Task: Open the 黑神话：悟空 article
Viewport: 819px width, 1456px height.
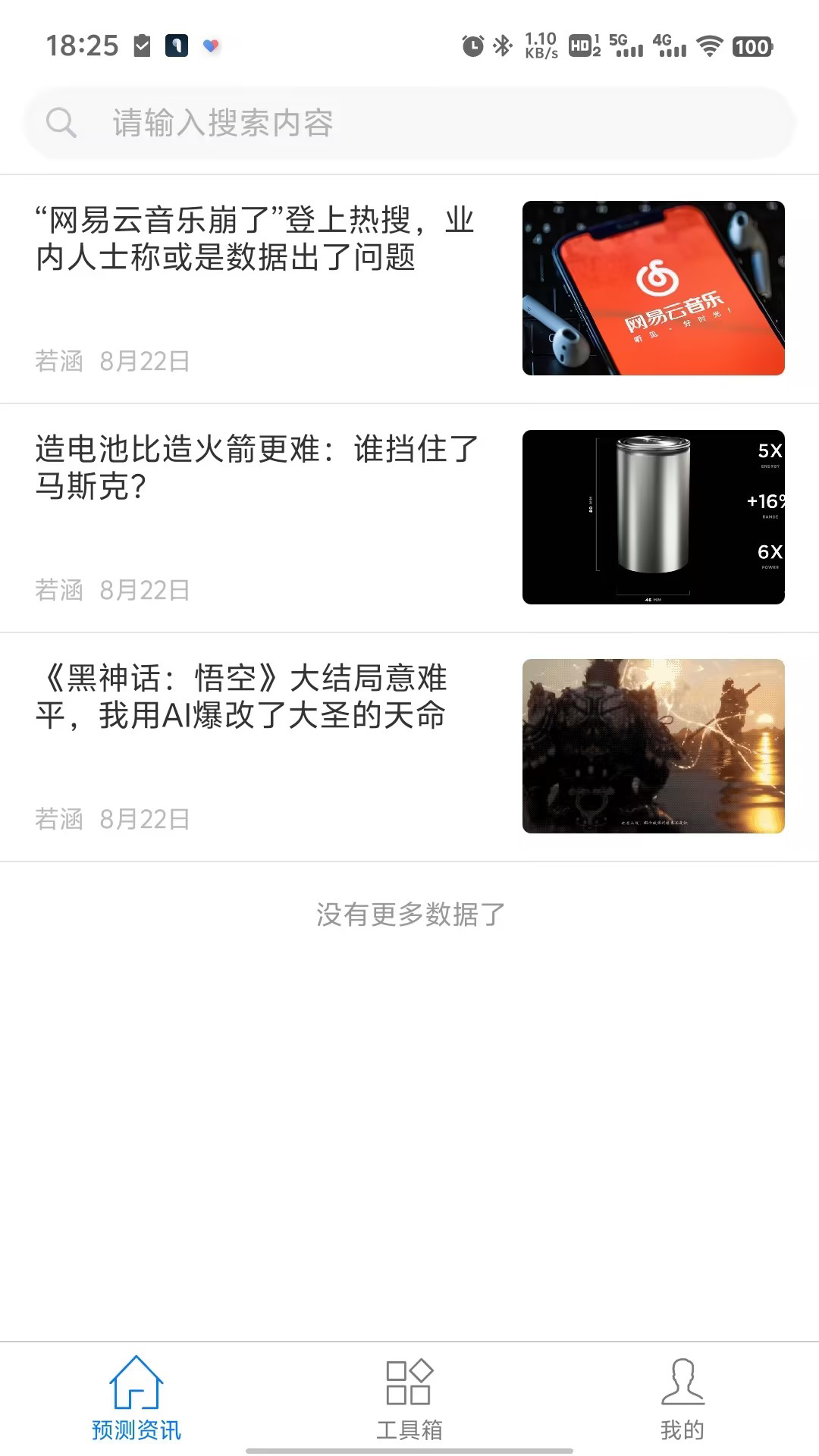Action: 243,697
